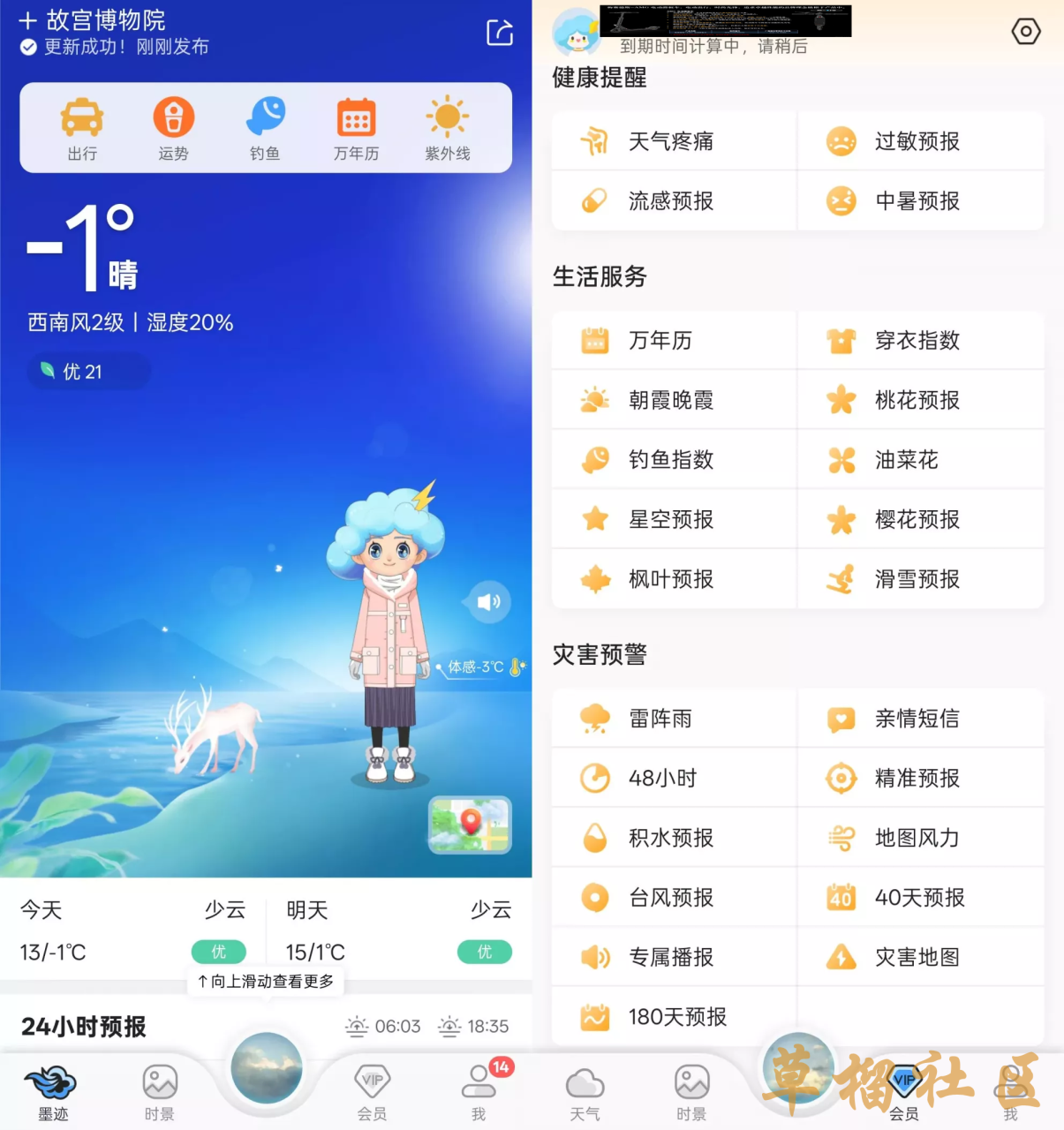
Task: Open the 出行 travel shortcut
Action: [82, 129]
